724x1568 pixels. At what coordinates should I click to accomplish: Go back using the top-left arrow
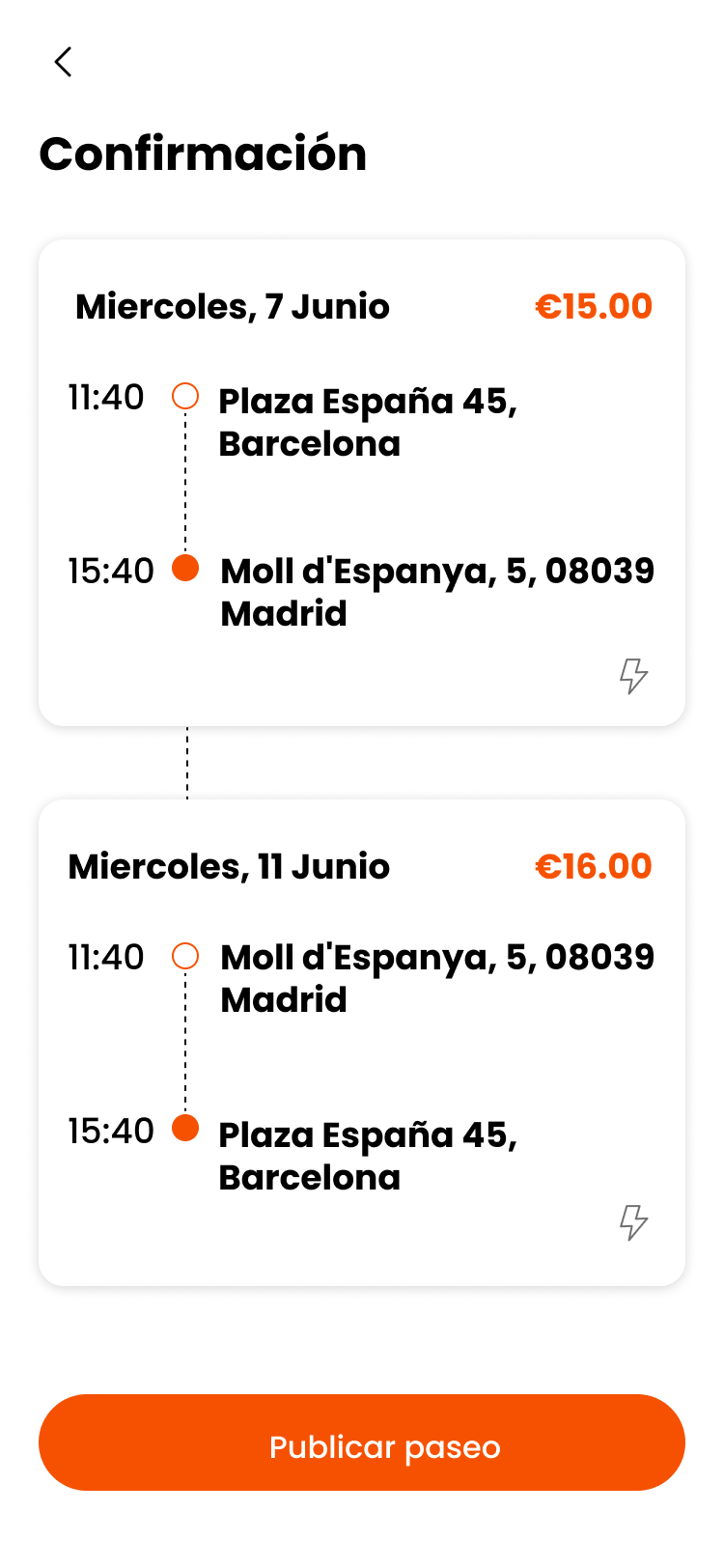pyautogui.click(x=63, y=62)
